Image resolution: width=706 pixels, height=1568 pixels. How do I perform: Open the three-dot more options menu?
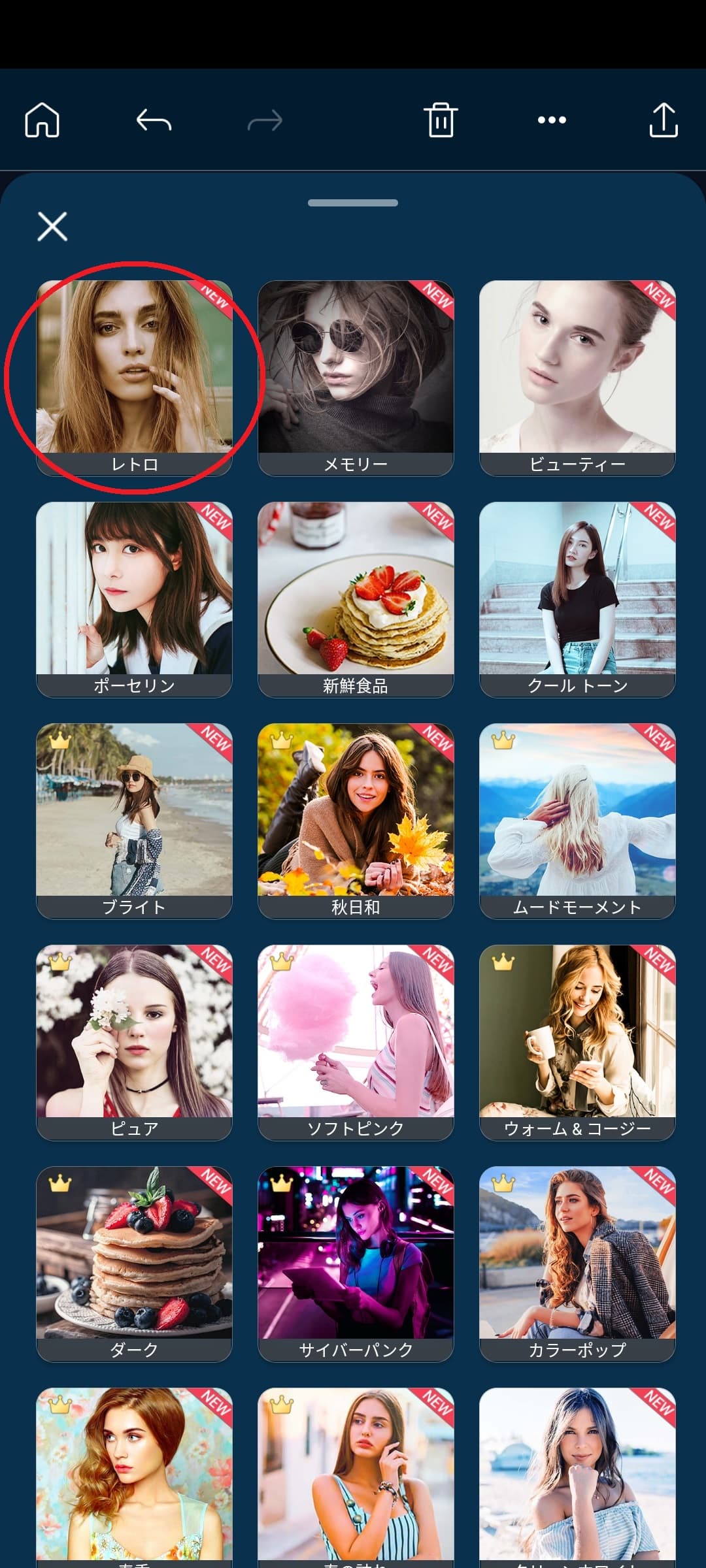[552, 120]
